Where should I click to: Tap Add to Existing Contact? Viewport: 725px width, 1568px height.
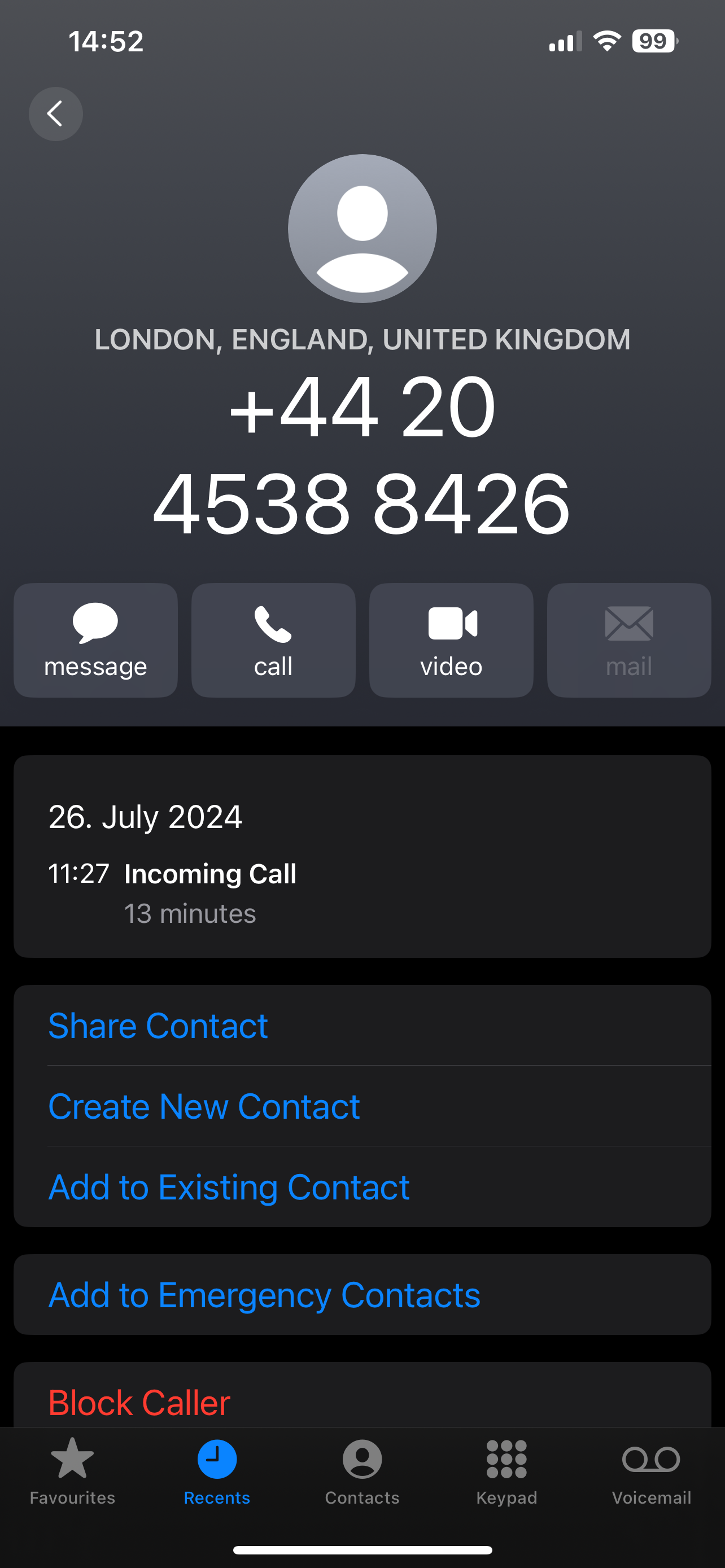362,1187
